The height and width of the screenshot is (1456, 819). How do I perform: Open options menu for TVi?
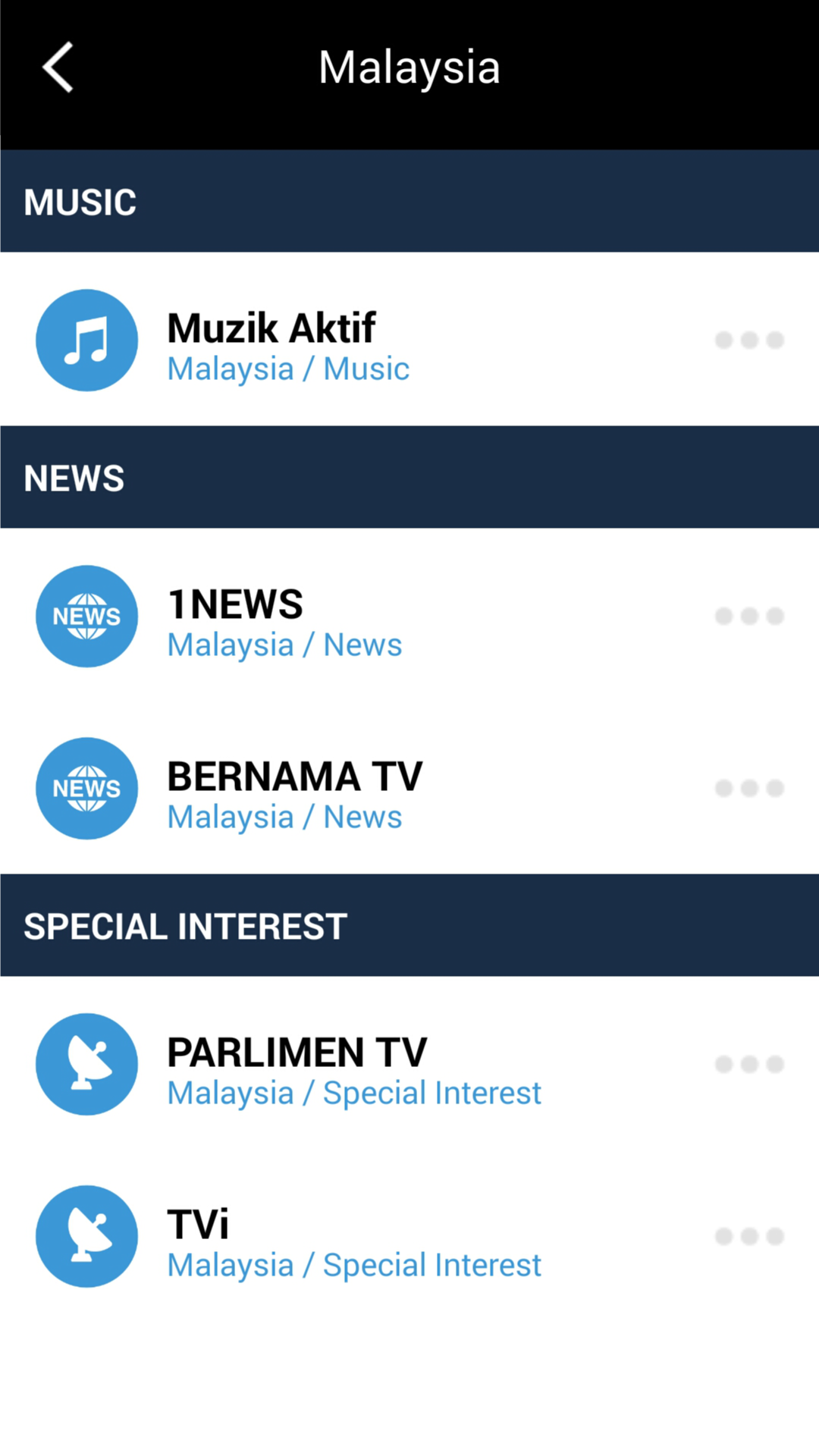tap(749, 1237)
